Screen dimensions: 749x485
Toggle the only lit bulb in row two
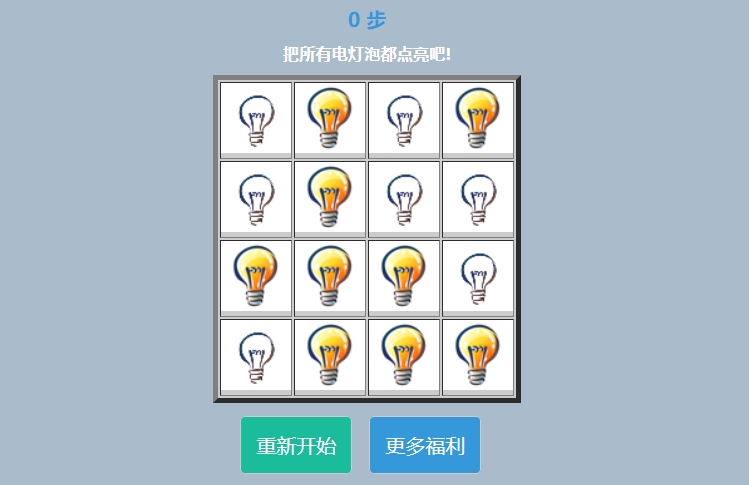coord(330,197)
